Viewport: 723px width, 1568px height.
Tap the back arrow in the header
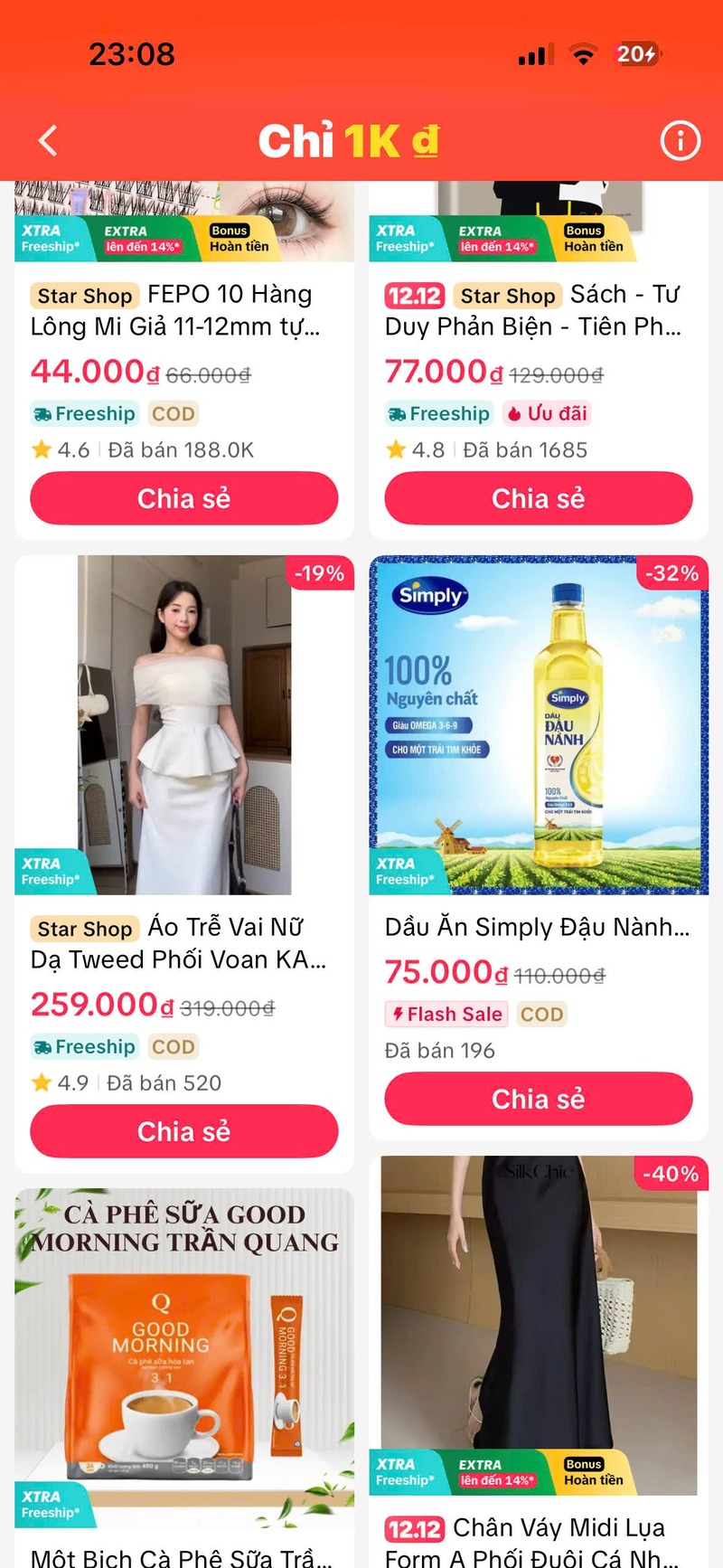tap(47, 140)
